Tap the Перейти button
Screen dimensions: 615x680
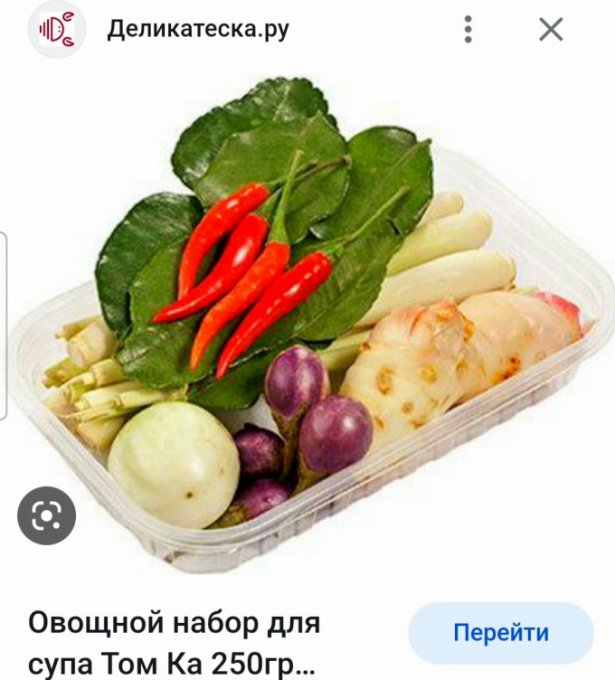(x=501, y=633)
